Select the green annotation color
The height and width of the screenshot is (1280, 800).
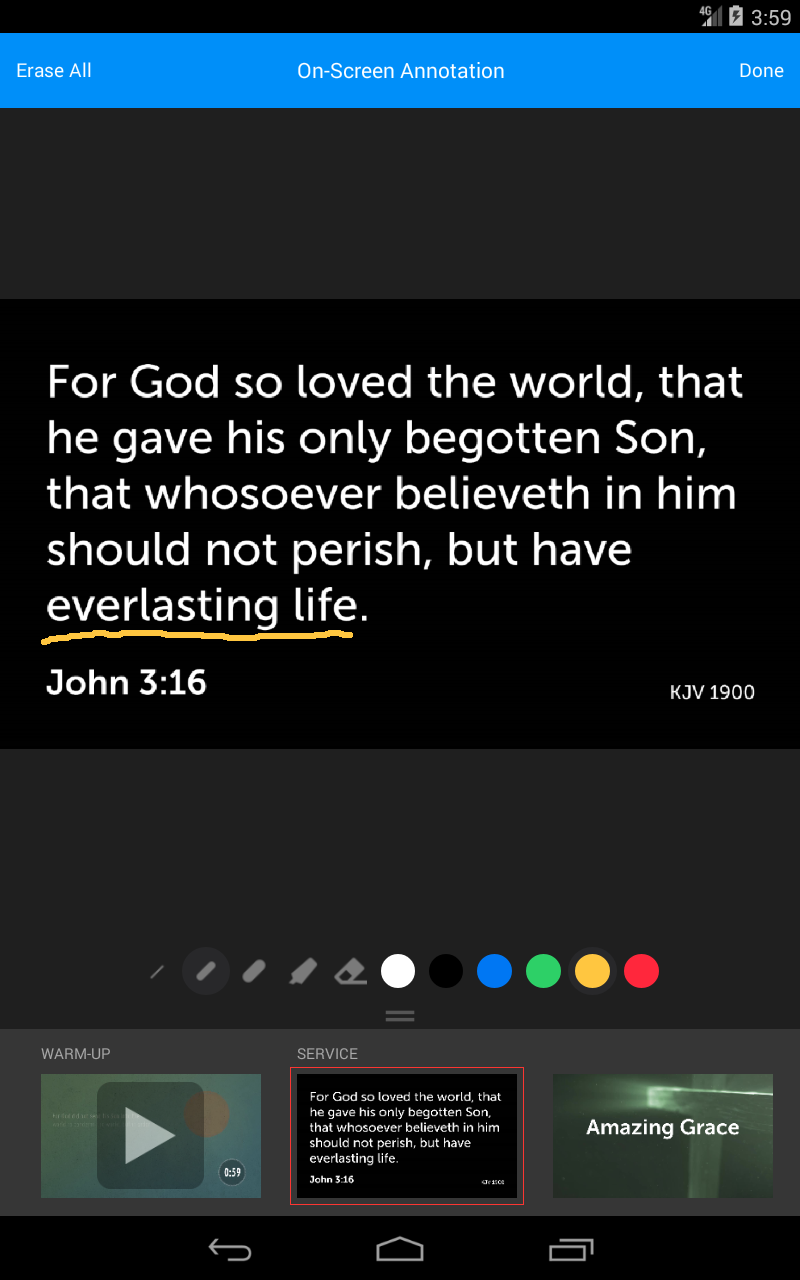point(543,970)
